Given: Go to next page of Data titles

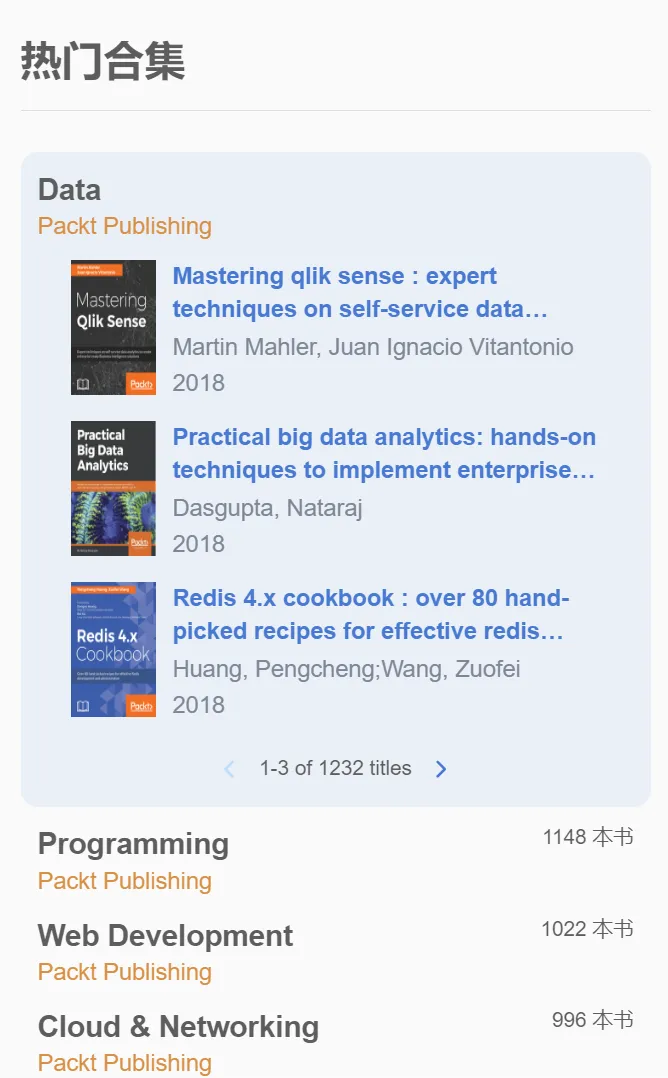Looking at the screenshot, I should (x=441, y=769).
